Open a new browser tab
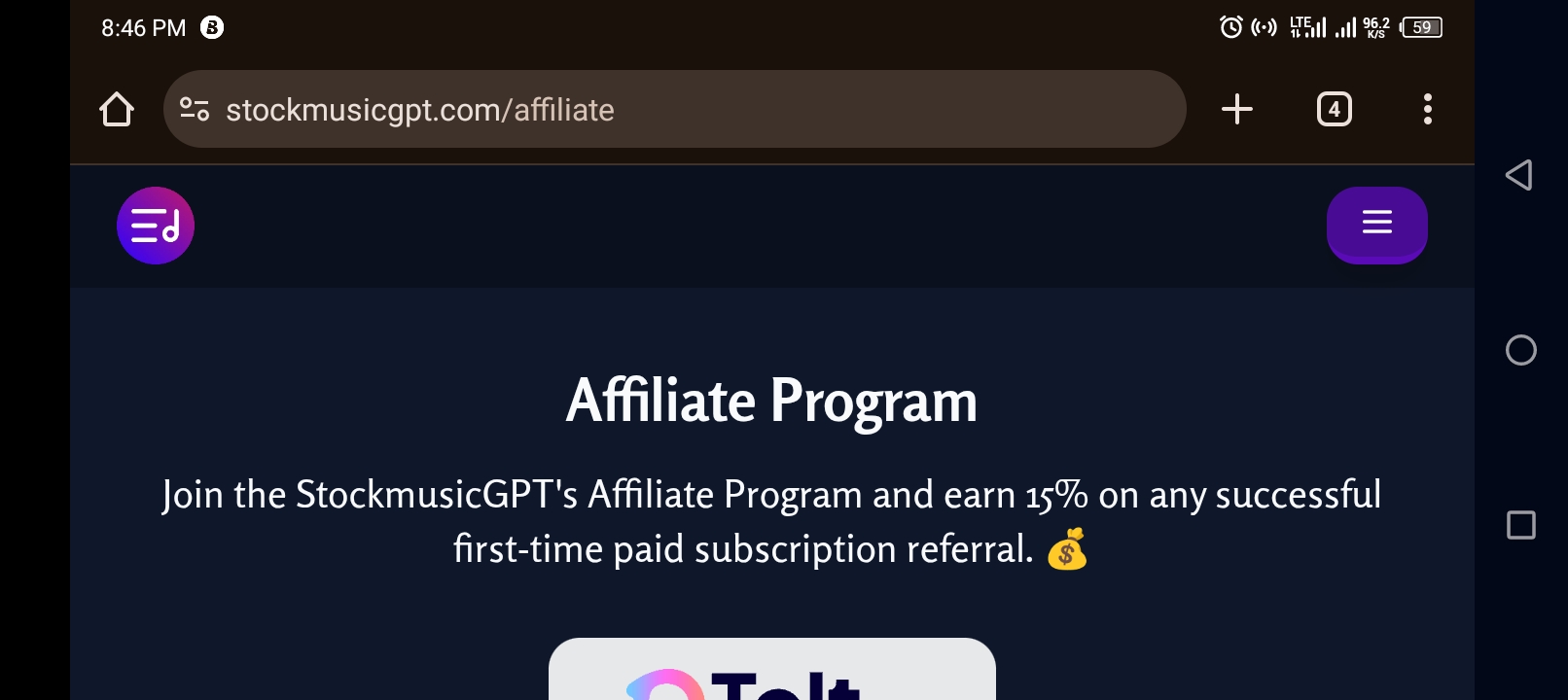Viewport: 1568px width, 700px height. [1236, 109]
